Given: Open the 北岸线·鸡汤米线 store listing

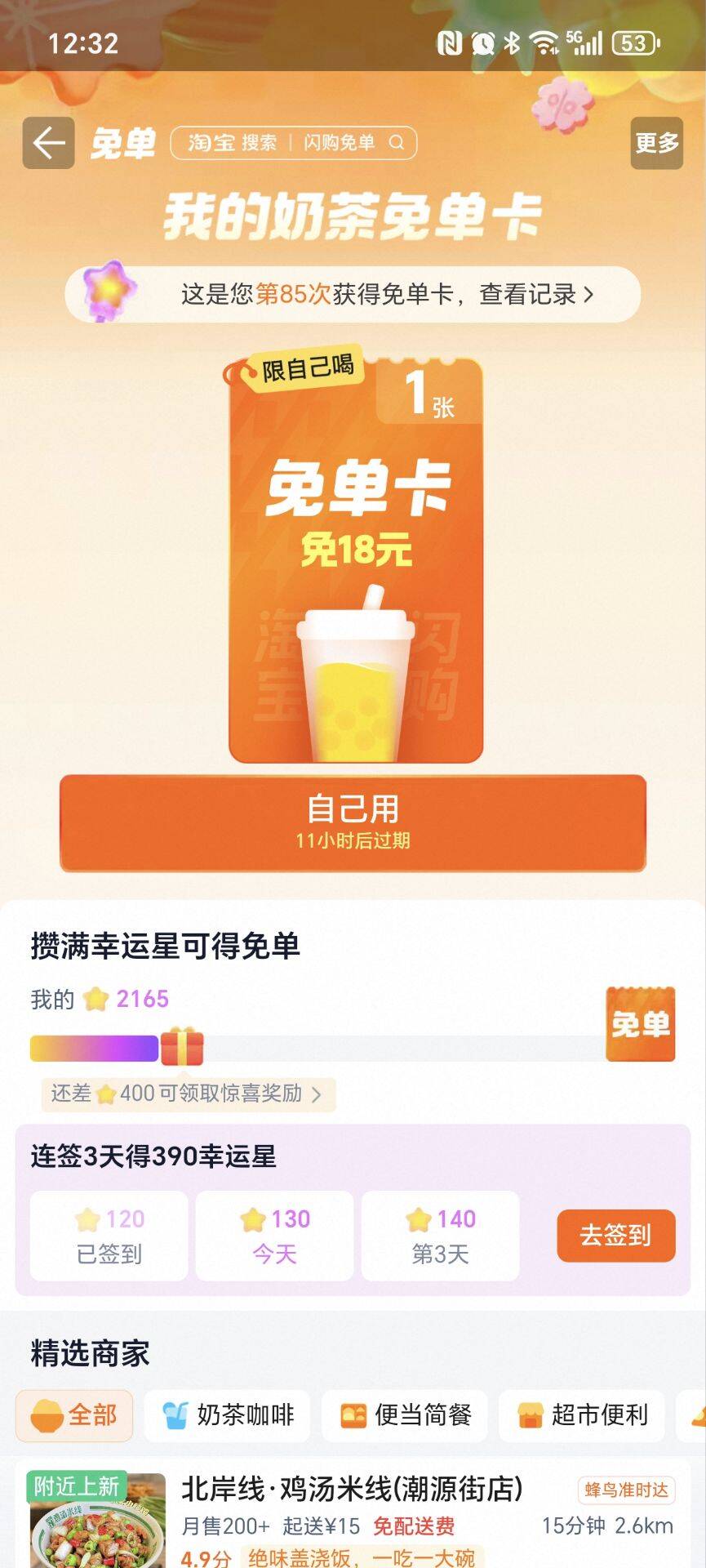Looking at the screenshot, I should (x=352, y=1489).
